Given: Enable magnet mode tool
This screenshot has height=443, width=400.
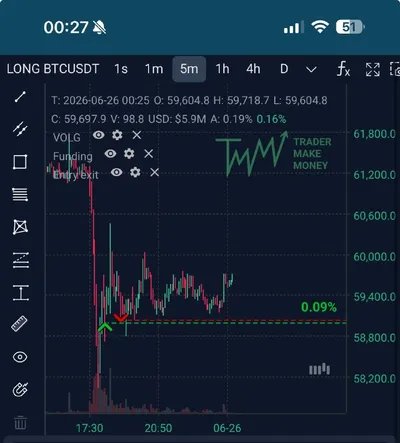Looking at the screenshot, I should pyautogui.click(x=20, y=389).
